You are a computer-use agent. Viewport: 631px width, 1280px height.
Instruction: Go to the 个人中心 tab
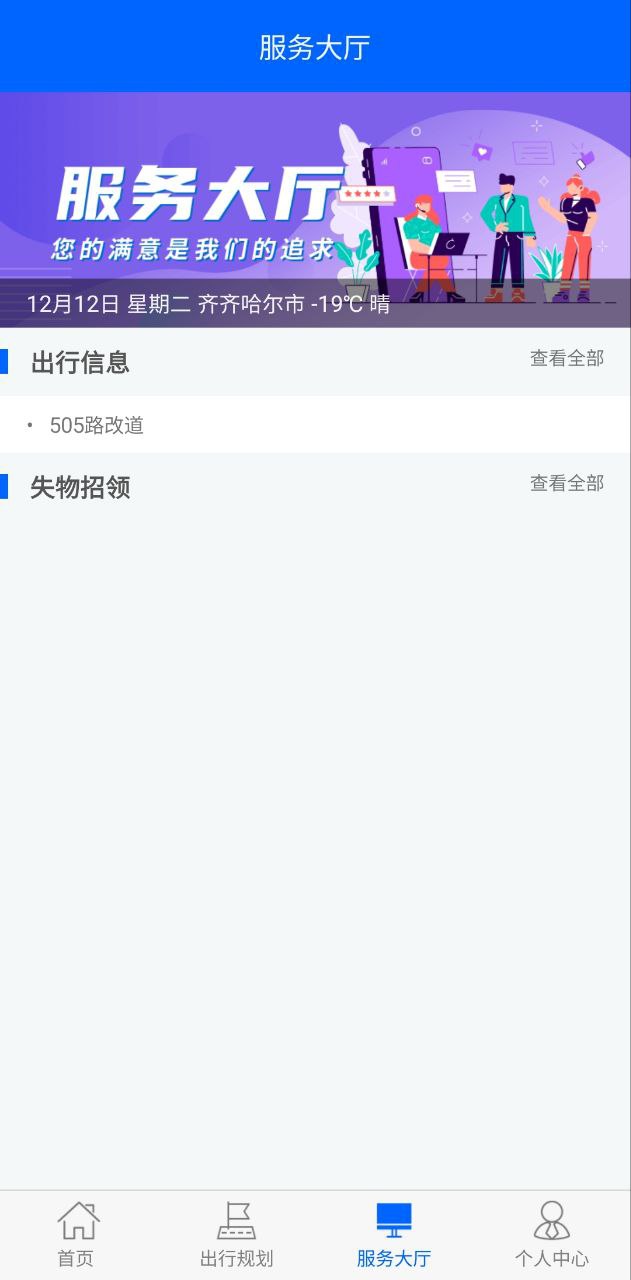pyautogui.click(x=551, y=1235)
